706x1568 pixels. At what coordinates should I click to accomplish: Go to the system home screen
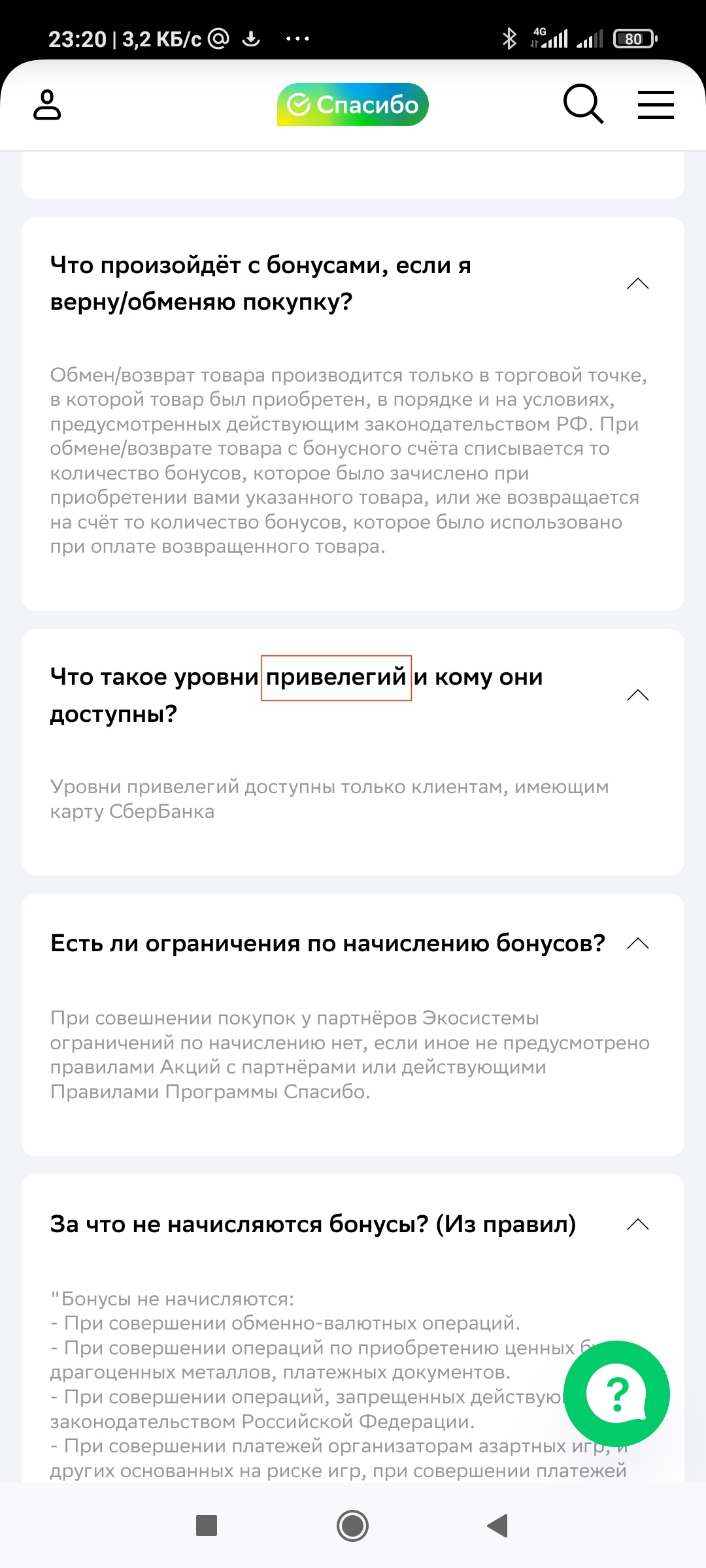coord(352,1526)
